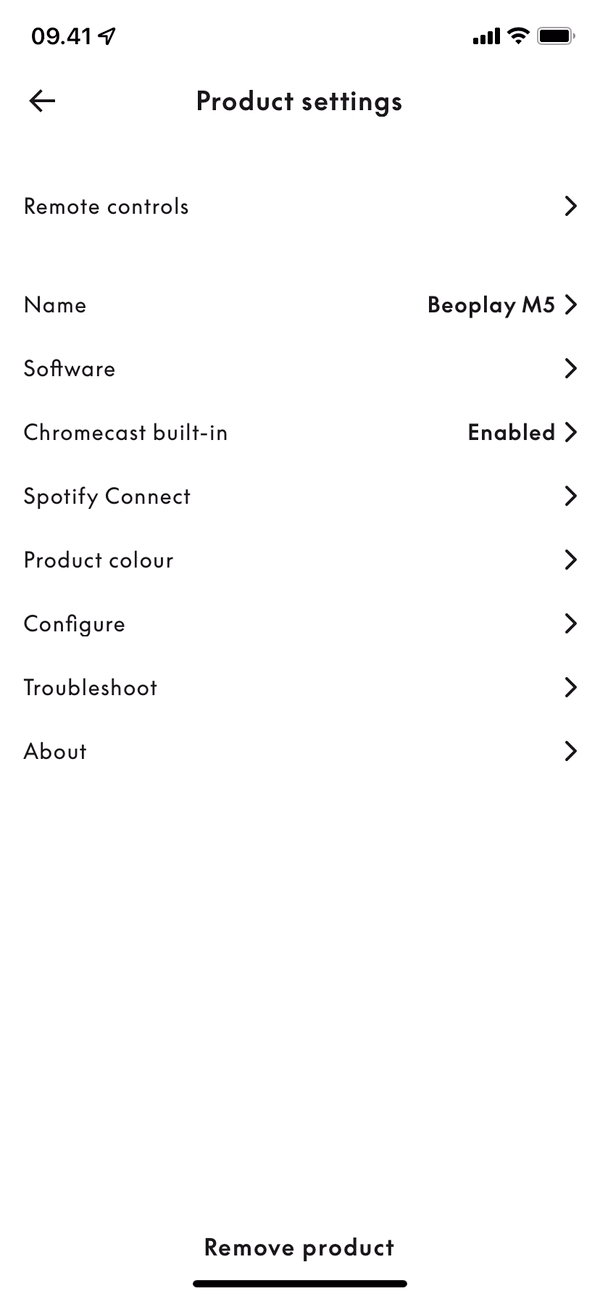Open Spotify Connect settings
Screen dimensions: 600x1299
pyautogui.click(x=300, y=497)
